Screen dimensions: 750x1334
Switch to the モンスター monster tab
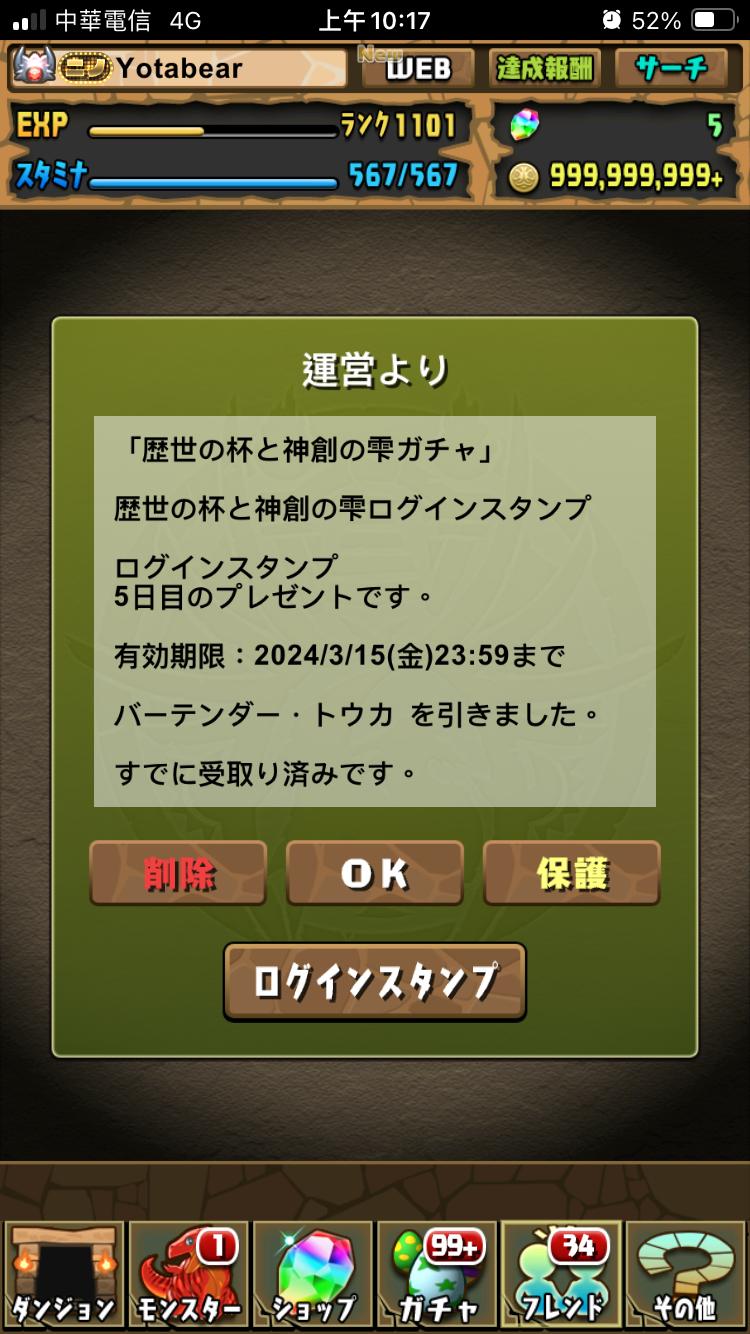pos(188,1274)
